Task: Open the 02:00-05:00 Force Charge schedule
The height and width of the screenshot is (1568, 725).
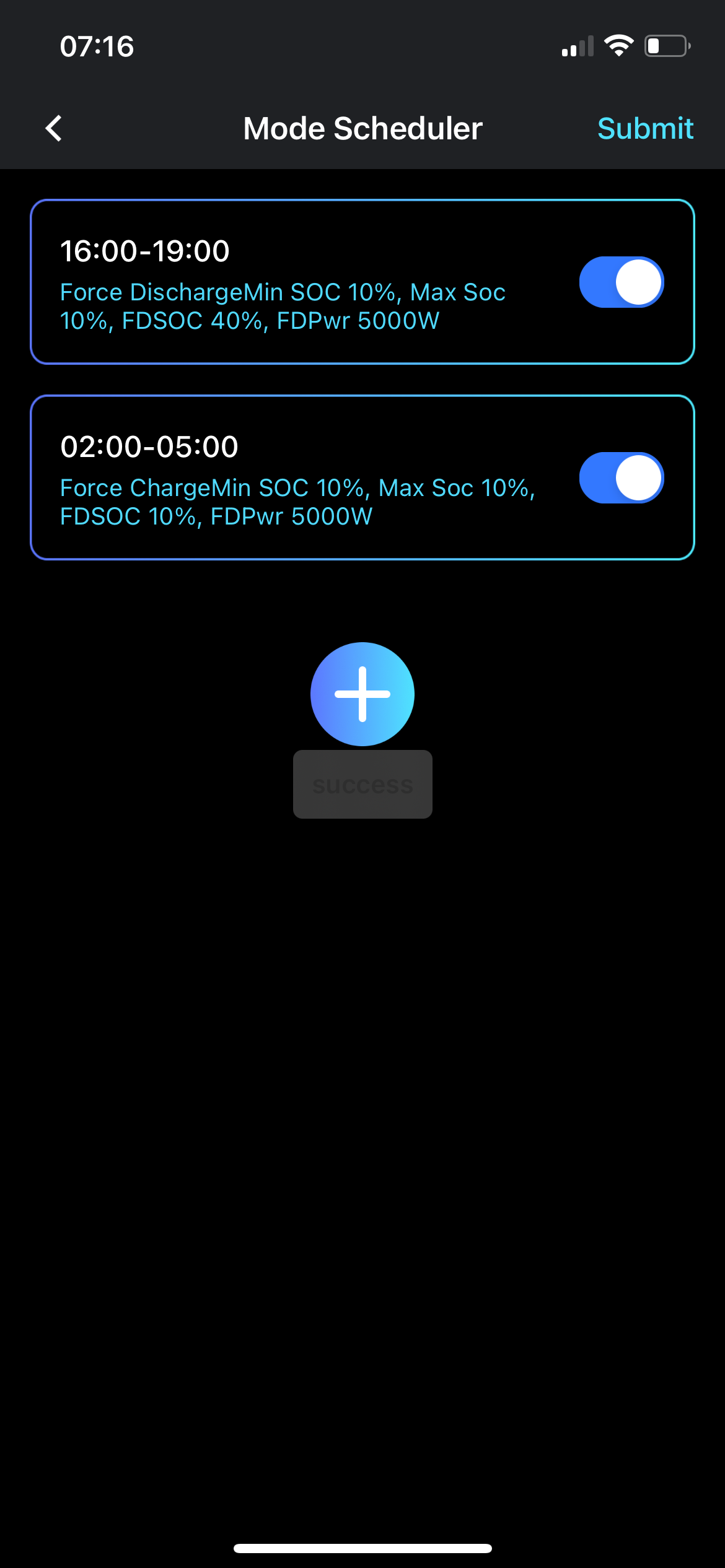Action: (297, 478)
